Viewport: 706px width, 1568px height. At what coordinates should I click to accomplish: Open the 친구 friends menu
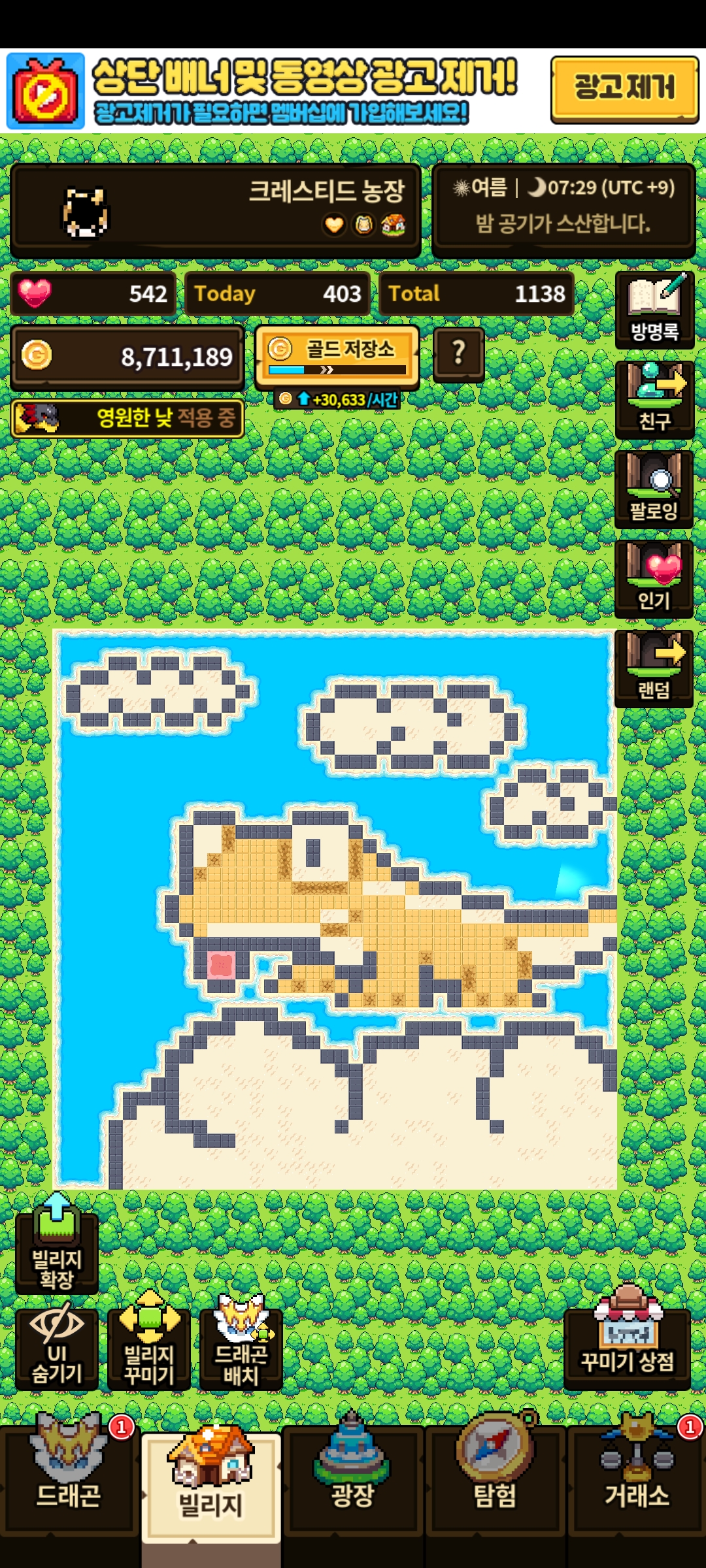click(x=654, y=400)
